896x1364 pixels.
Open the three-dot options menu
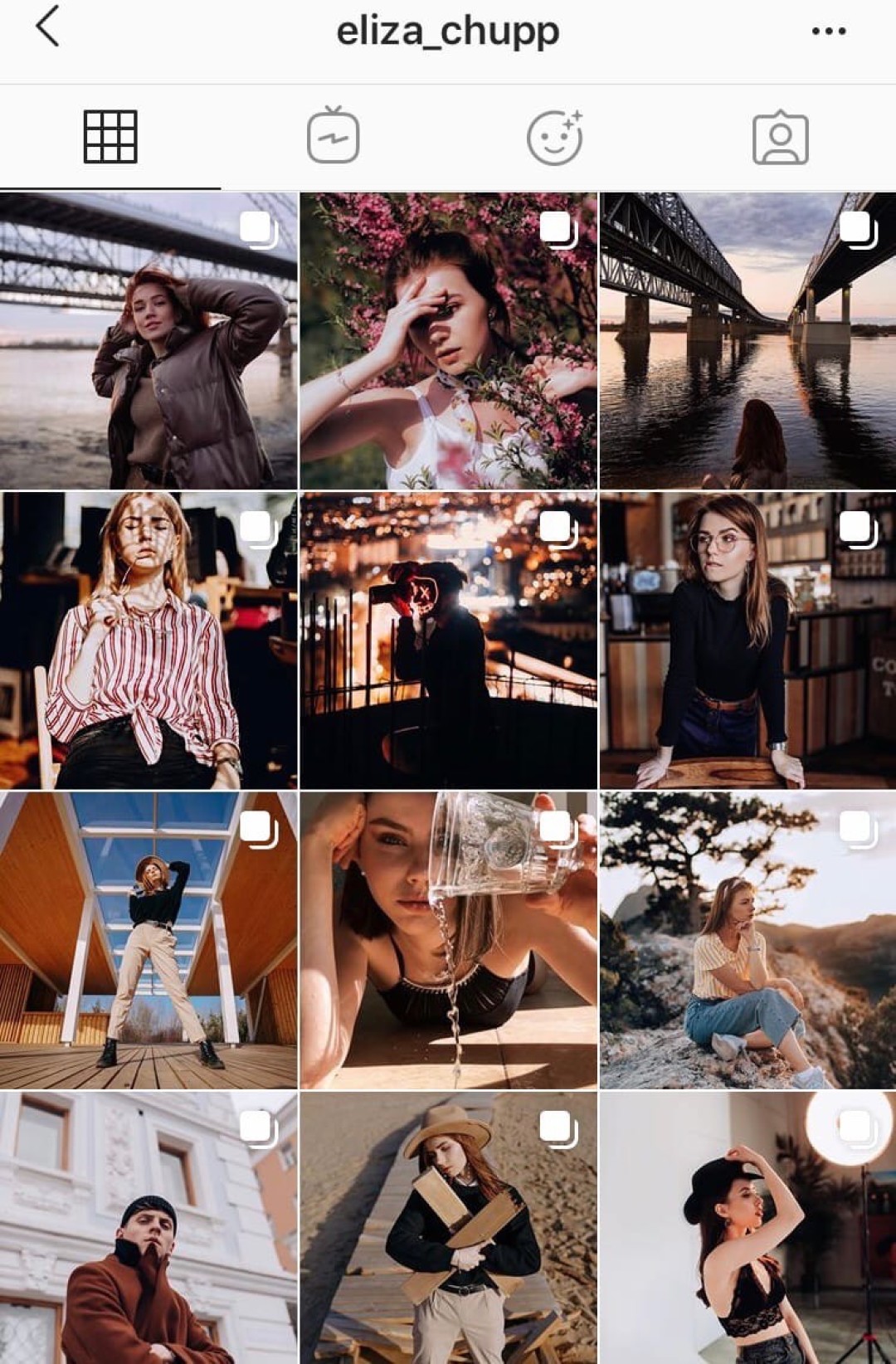[x=828, y=32]
